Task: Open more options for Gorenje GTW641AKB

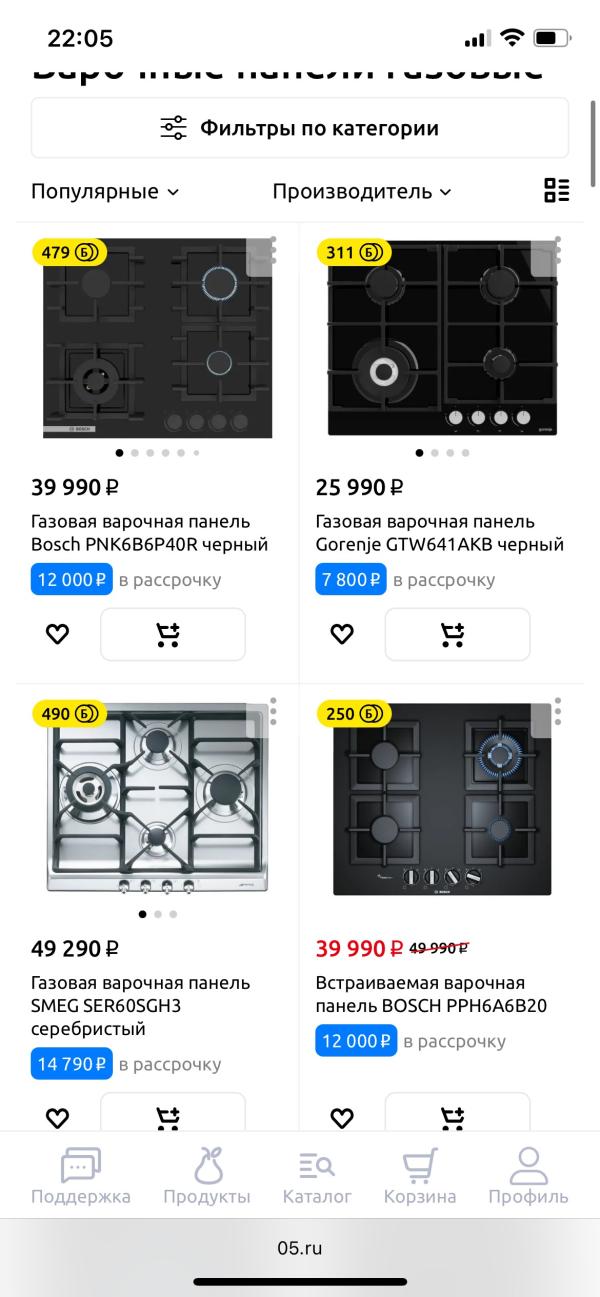Action: click(557, 248)
